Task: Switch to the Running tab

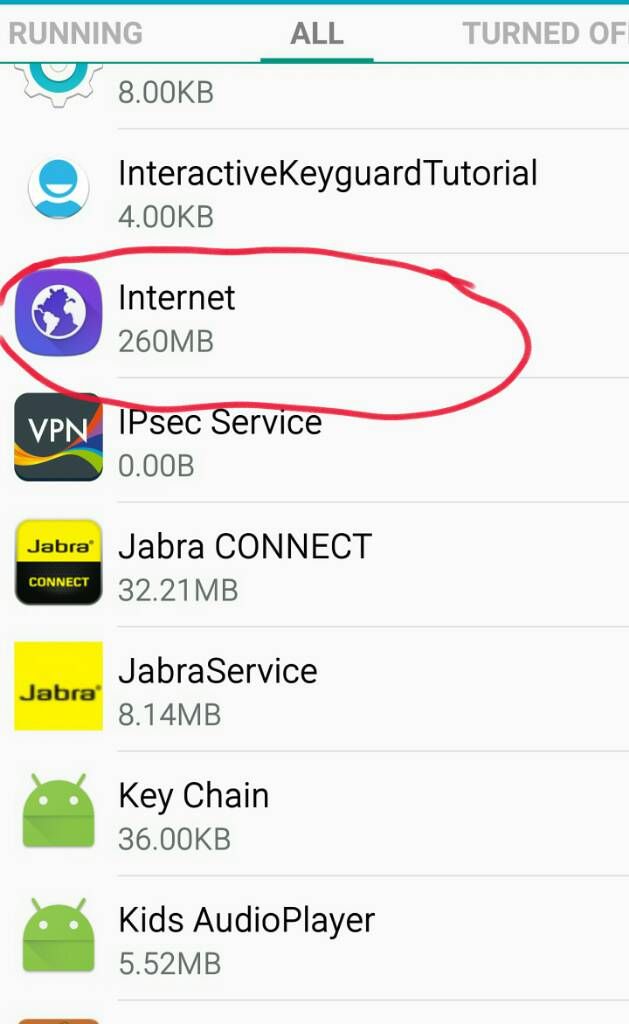Action: coord(76,33)
